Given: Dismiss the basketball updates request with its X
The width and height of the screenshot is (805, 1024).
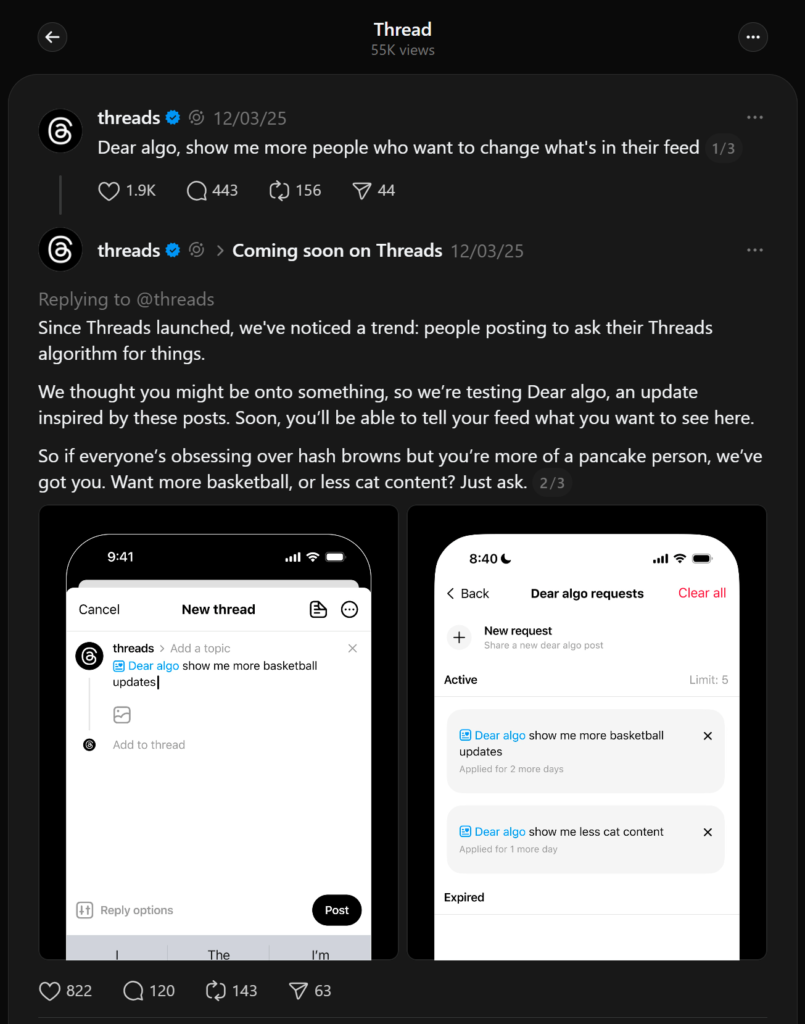Looking at the screenshot, I should click(708, 735).
